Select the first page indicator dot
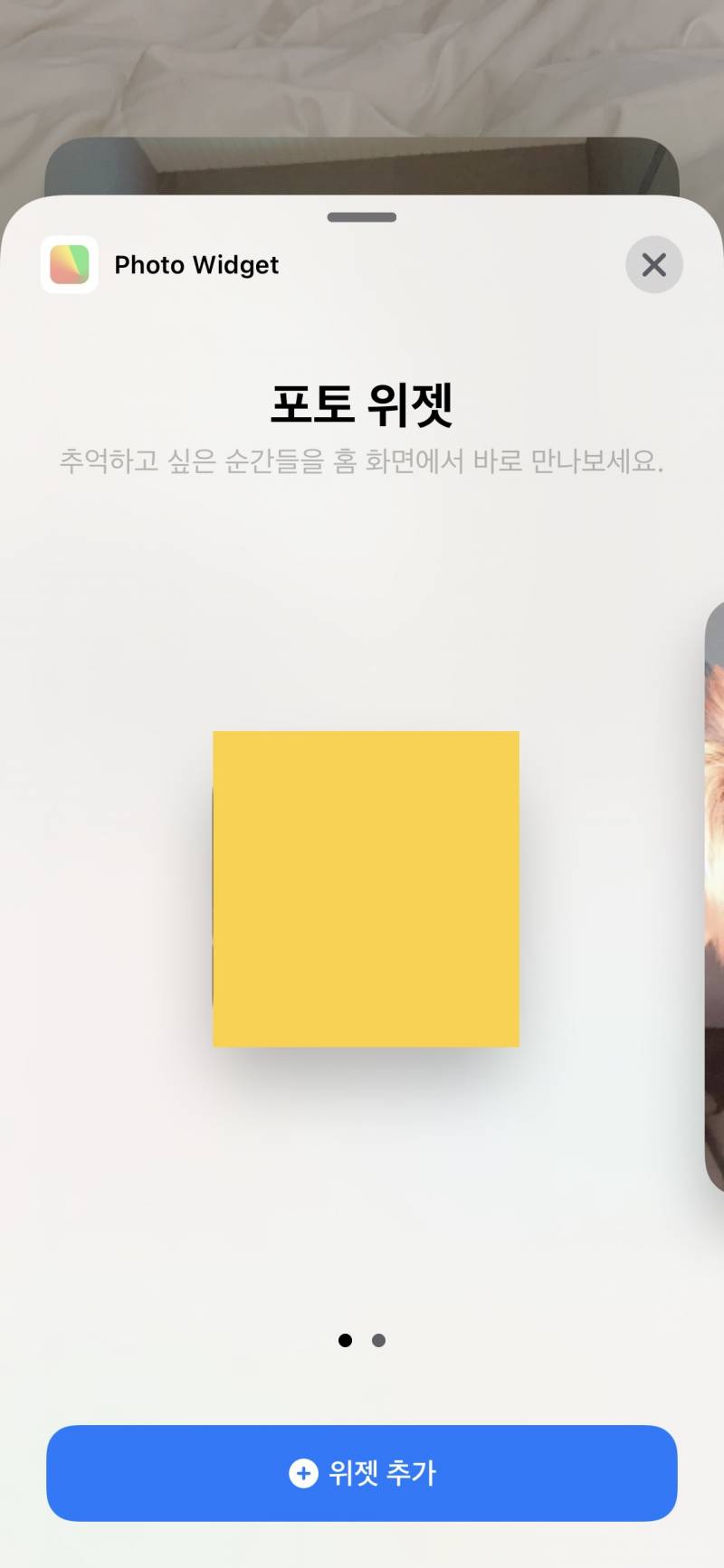This screenshot has height=1568, width=724. [345, 1341]
